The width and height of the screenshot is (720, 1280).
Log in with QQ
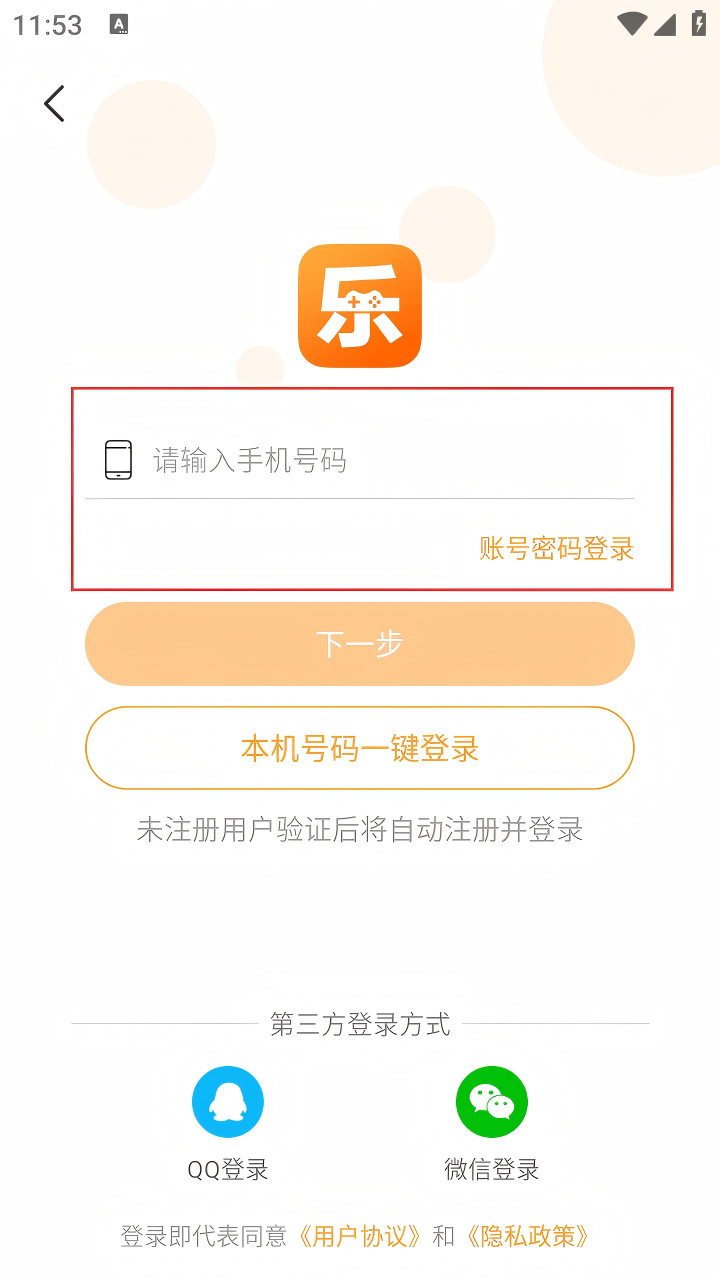pyautogui.click(x=228, y=1103)
